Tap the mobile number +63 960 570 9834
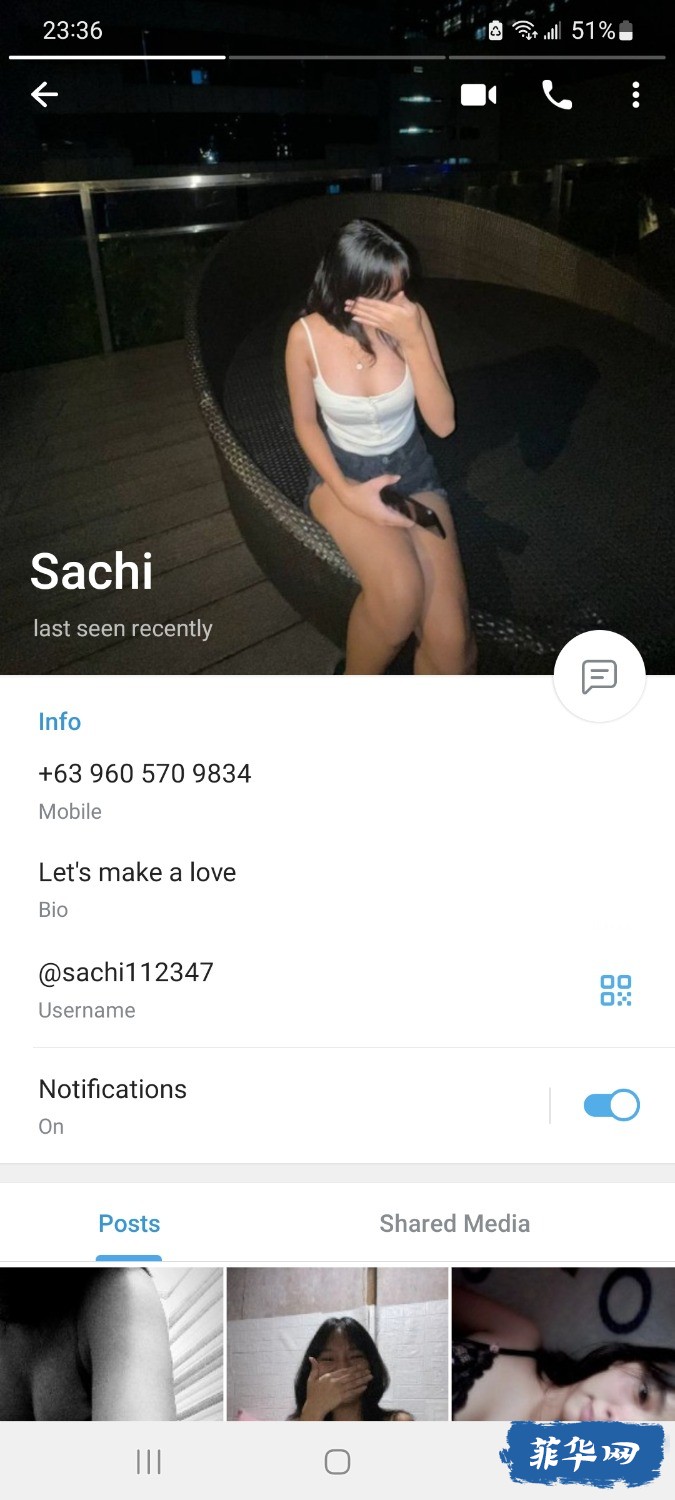The height and width of the screenshot is (1500, 675). [145, 774]
